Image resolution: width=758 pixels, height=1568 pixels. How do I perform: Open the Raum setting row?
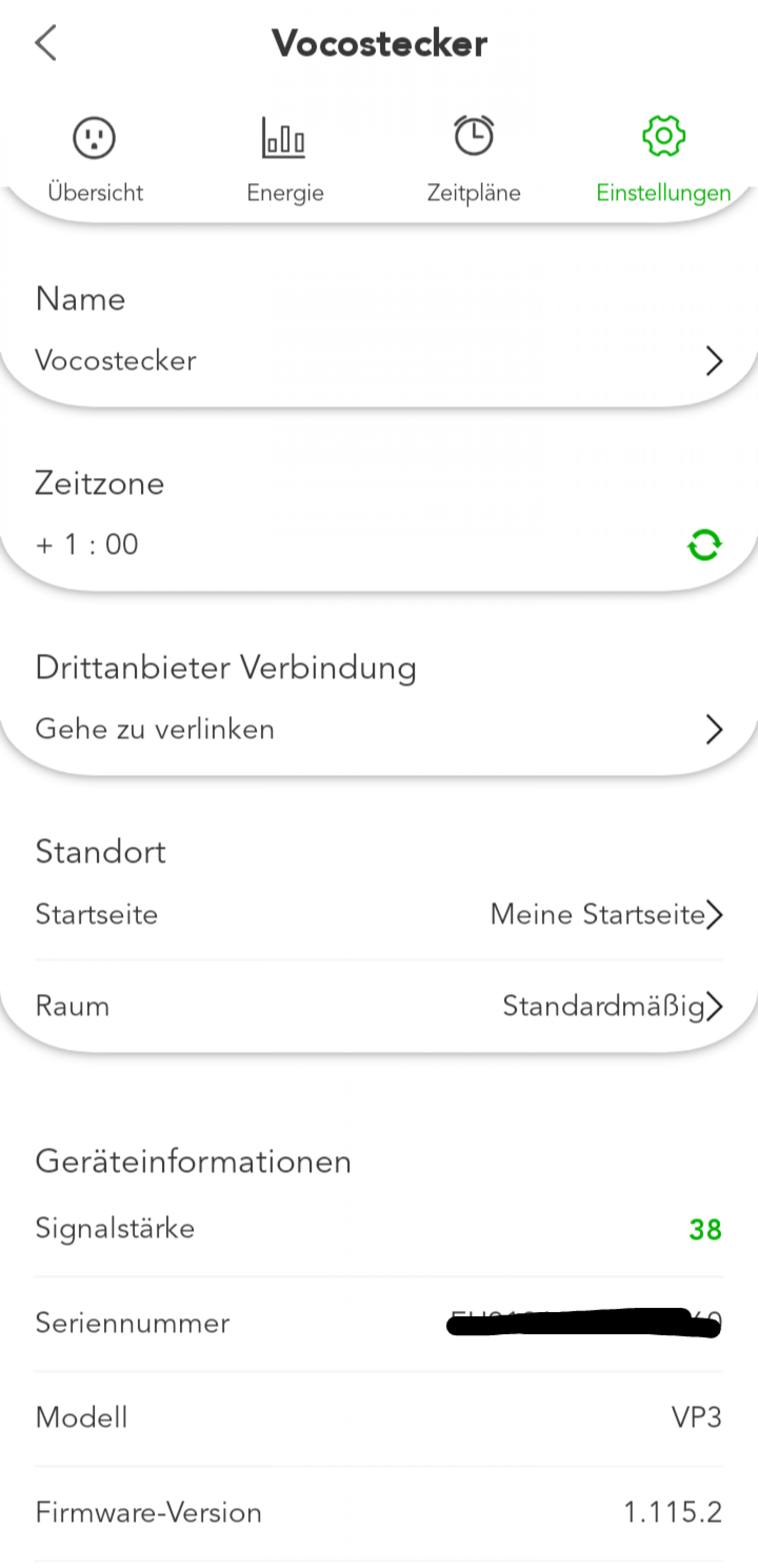click(x=379, y=1005)
